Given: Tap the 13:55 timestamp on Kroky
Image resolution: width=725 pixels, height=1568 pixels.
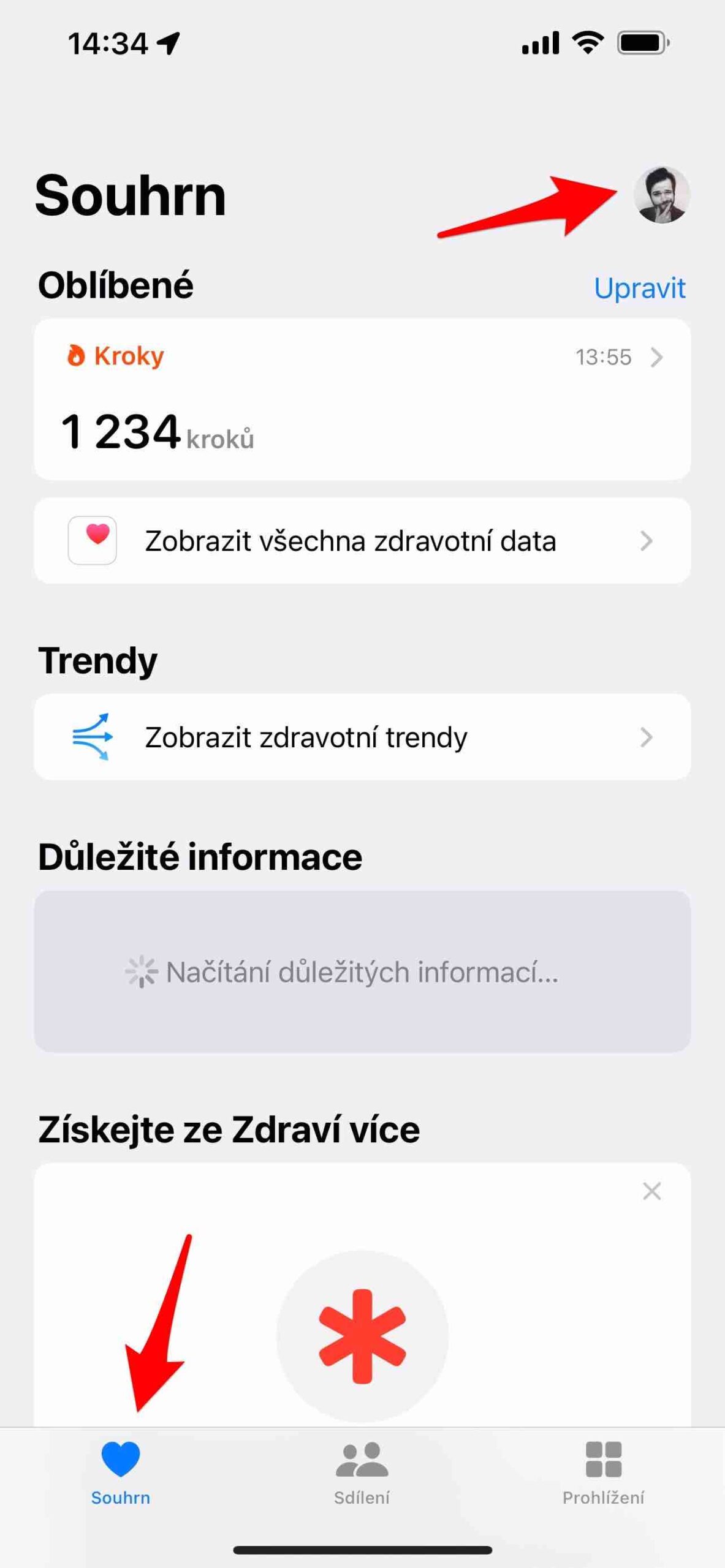Looking at the screenshot, I should 604,357.
